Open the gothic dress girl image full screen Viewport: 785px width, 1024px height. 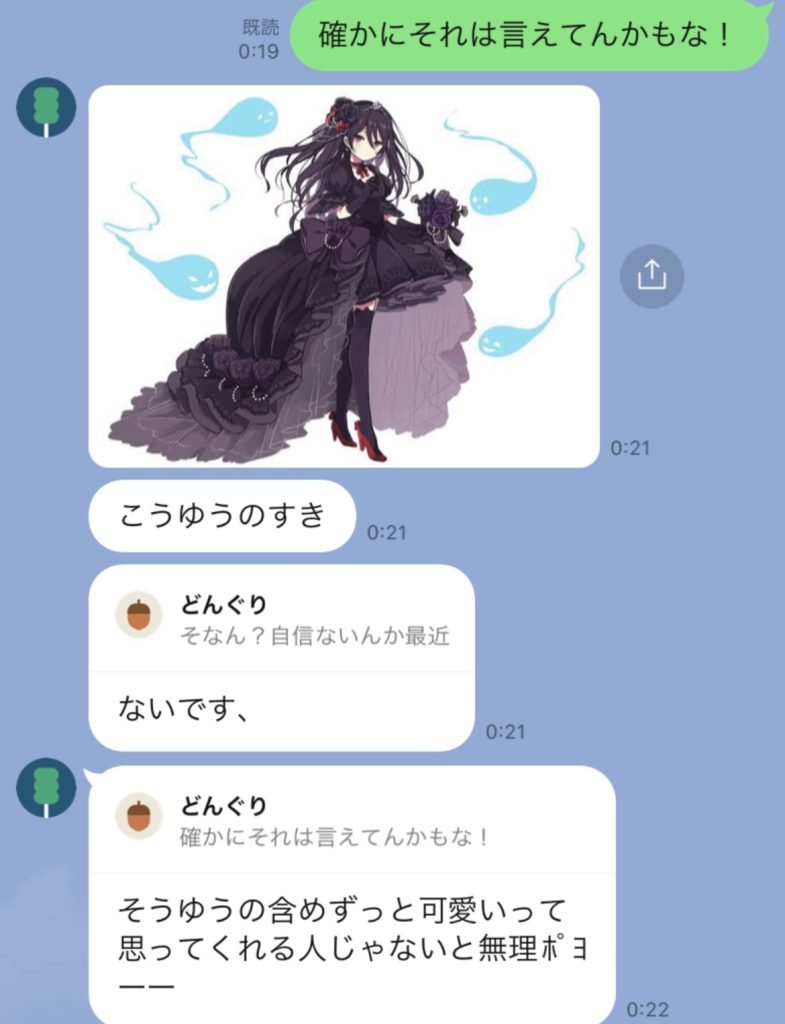[344, 276]
